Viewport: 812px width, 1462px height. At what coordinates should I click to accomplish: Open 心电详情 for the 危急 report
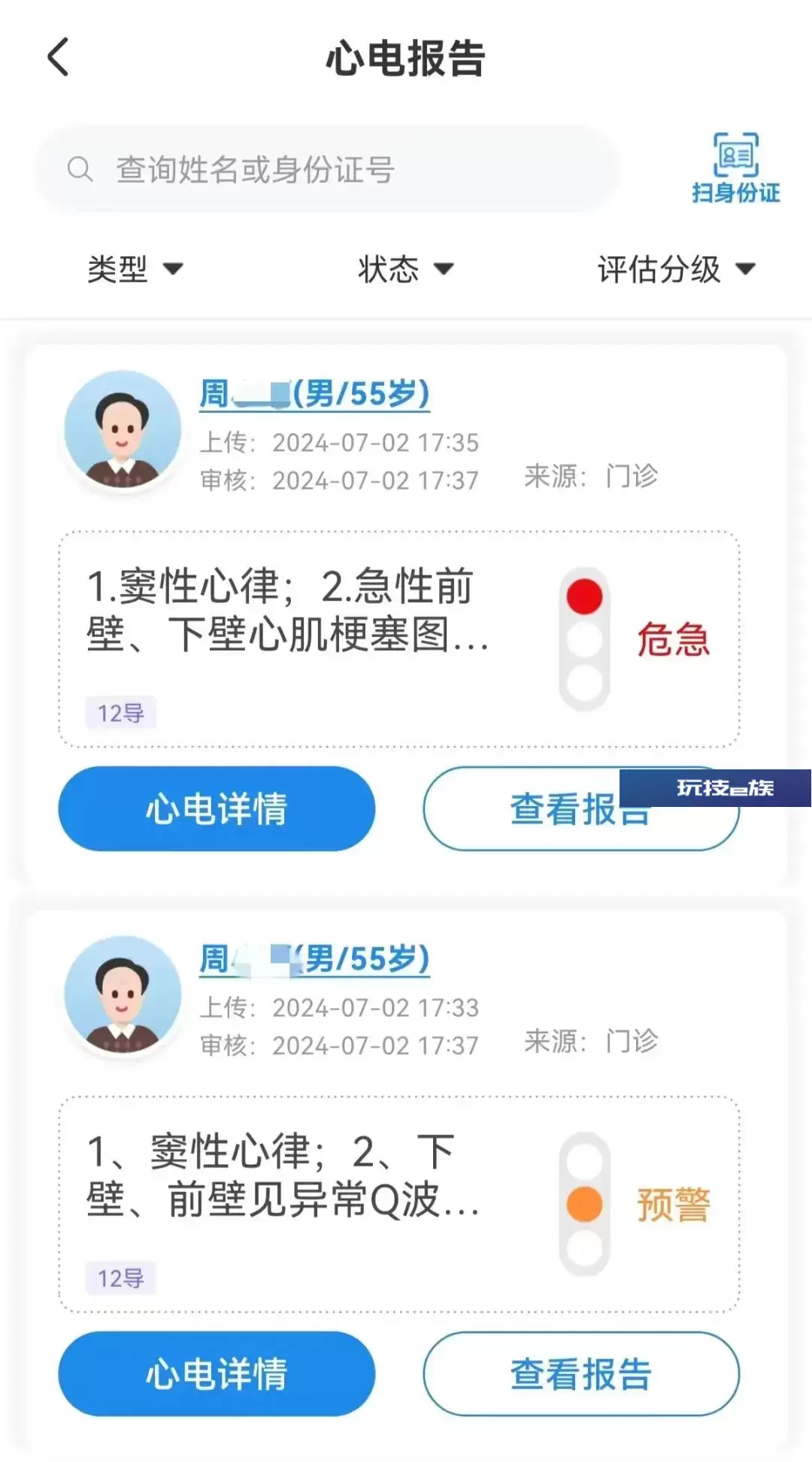click(217, 808)
